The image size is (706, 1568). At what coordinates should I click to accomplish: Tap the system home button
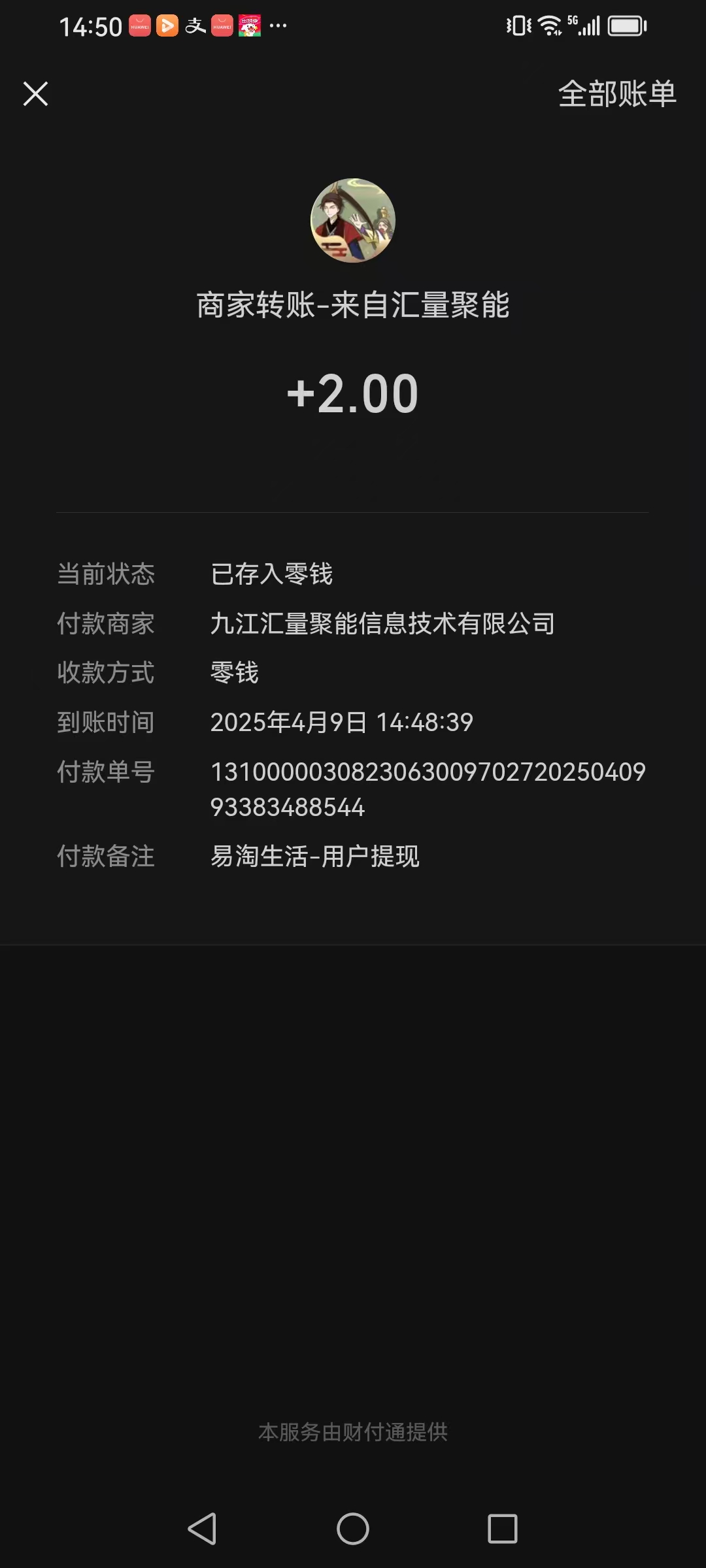[353, 1529]
